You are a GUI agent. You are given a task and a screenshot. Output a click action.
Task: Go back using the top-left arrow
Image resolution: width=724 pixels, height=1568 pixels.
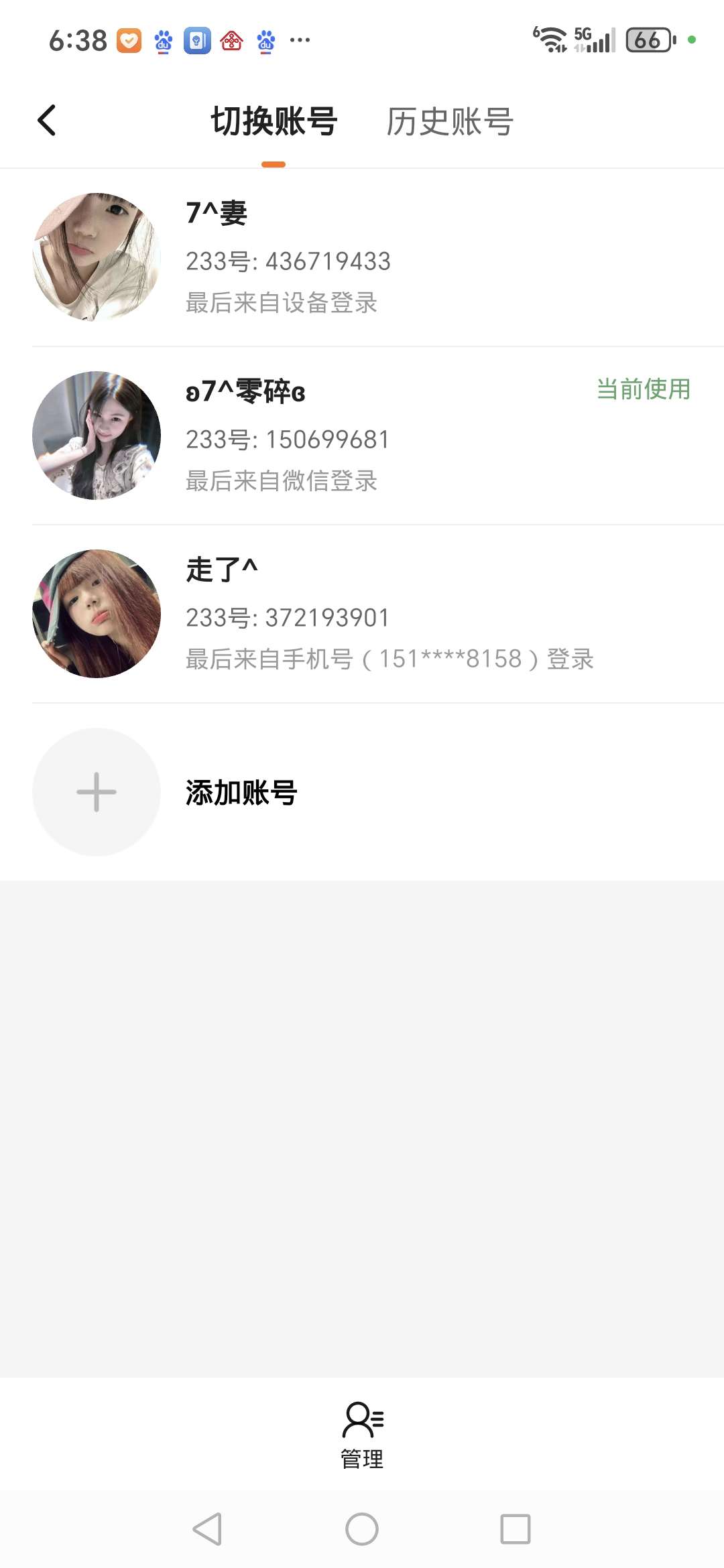click(47, 121)
